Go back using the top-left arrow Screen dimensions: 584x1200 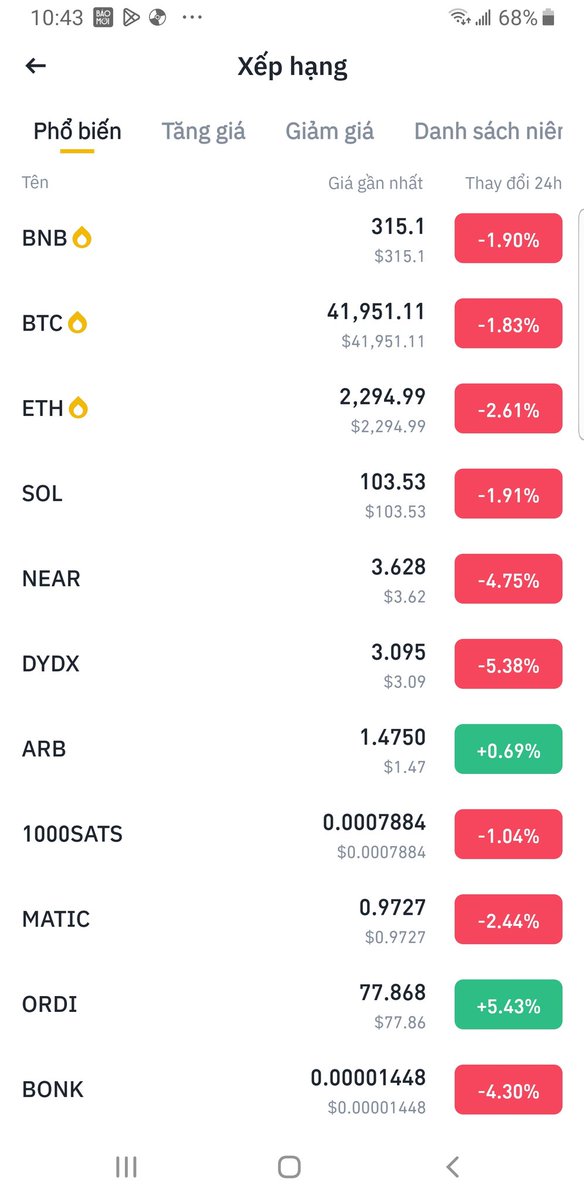(x=36, y=66)
